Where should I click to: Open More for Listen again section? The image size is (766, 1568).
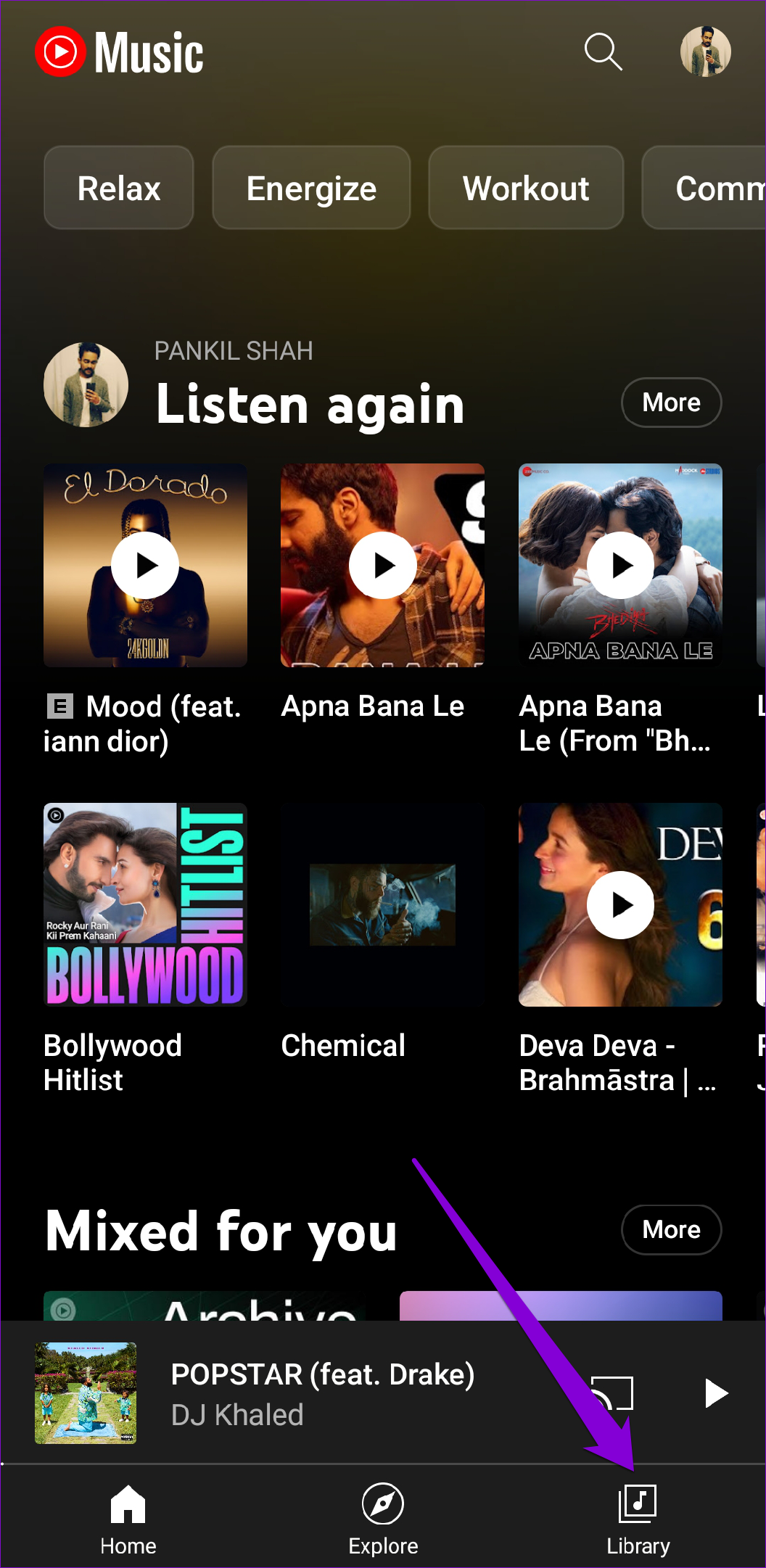[x=670, y=403]
